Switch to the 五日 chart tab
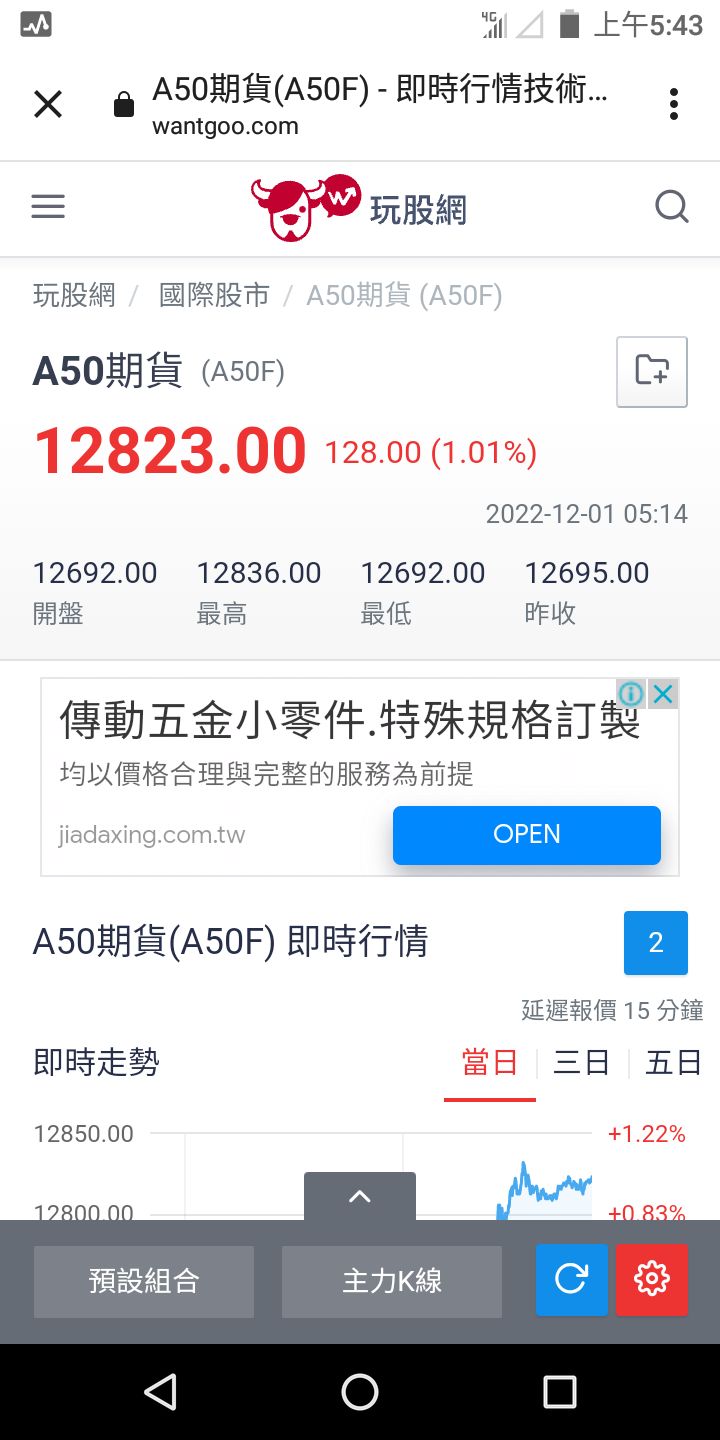The height and width of the screenshot is (1440, 720). pyautogui.click(x=673, y=1062)
